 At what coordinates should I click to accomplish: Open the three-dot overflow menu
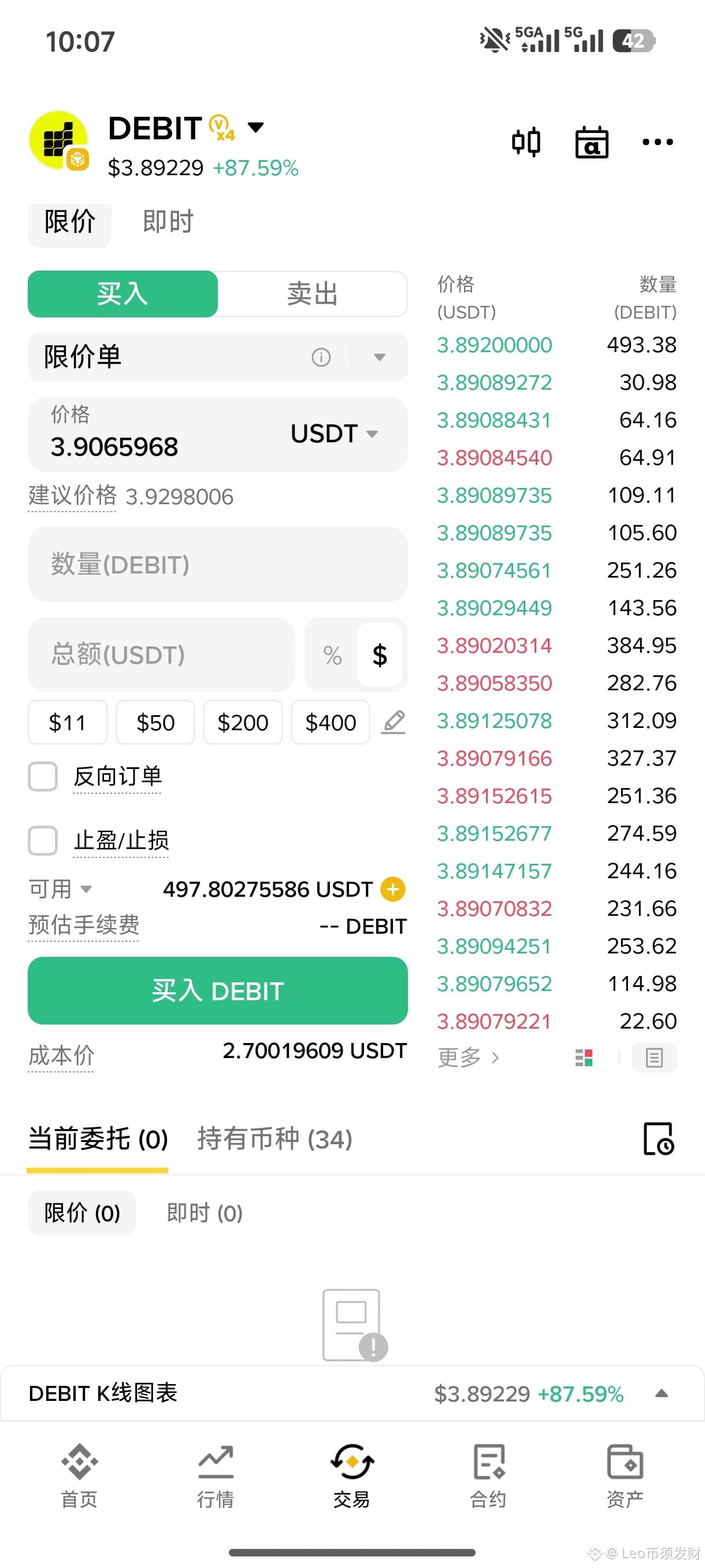point(658,142)
